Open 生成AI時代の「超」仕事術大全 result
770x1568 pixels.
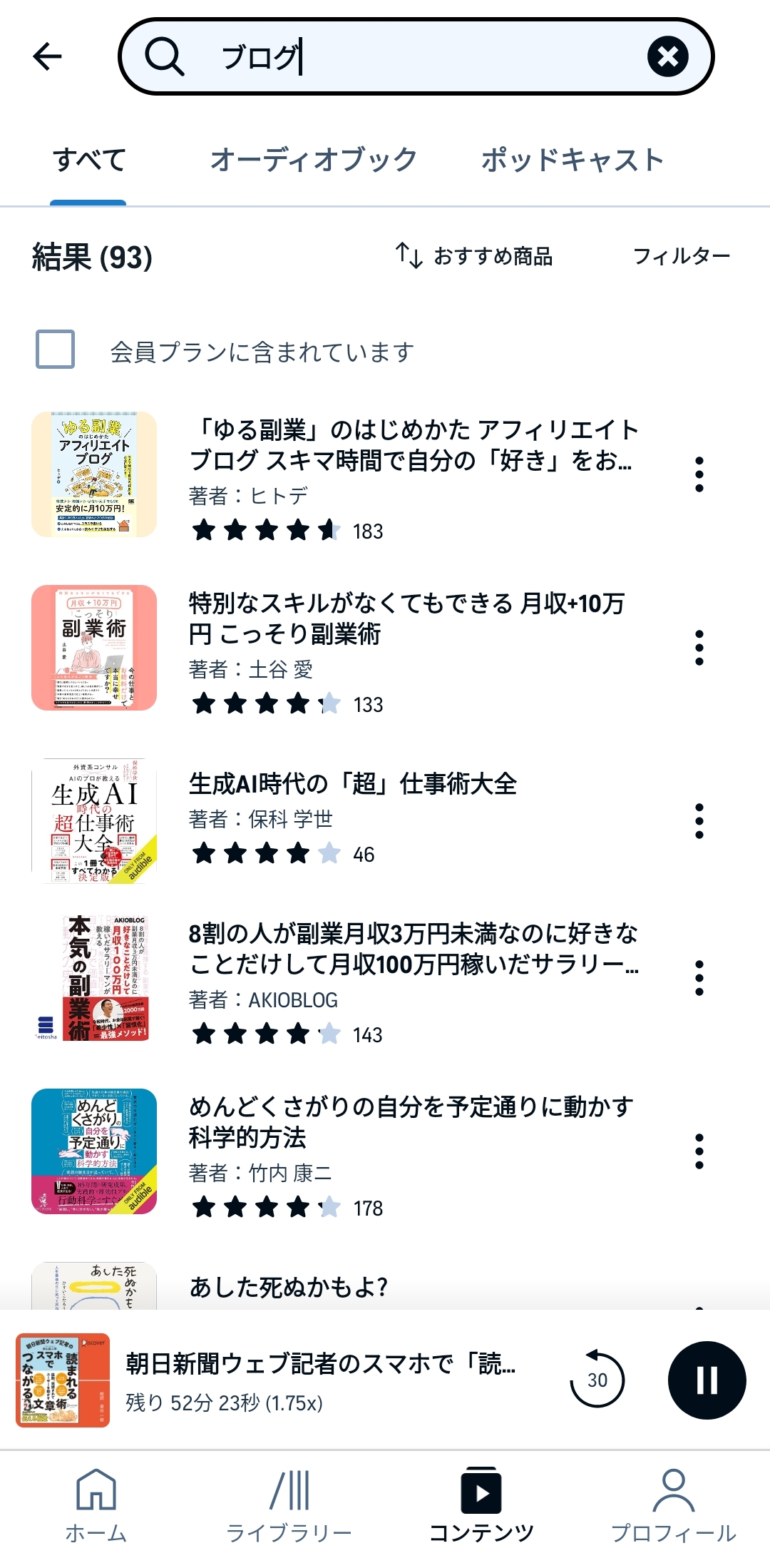(x=353, y=784)
